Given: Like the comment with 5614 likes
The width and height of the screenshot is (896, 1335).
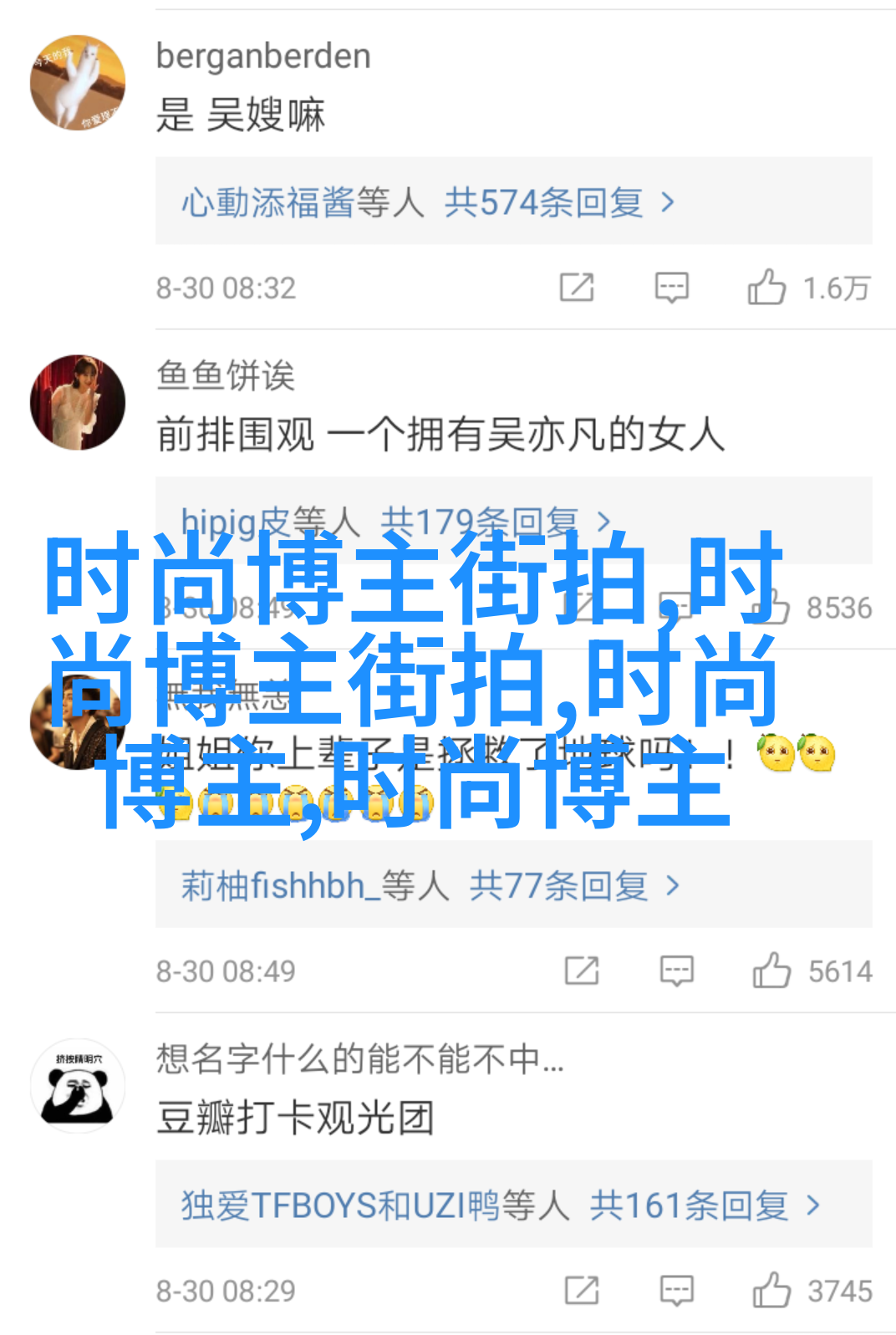Looking at the screenshot, I should pyautogui.click(x=771, y=971).
